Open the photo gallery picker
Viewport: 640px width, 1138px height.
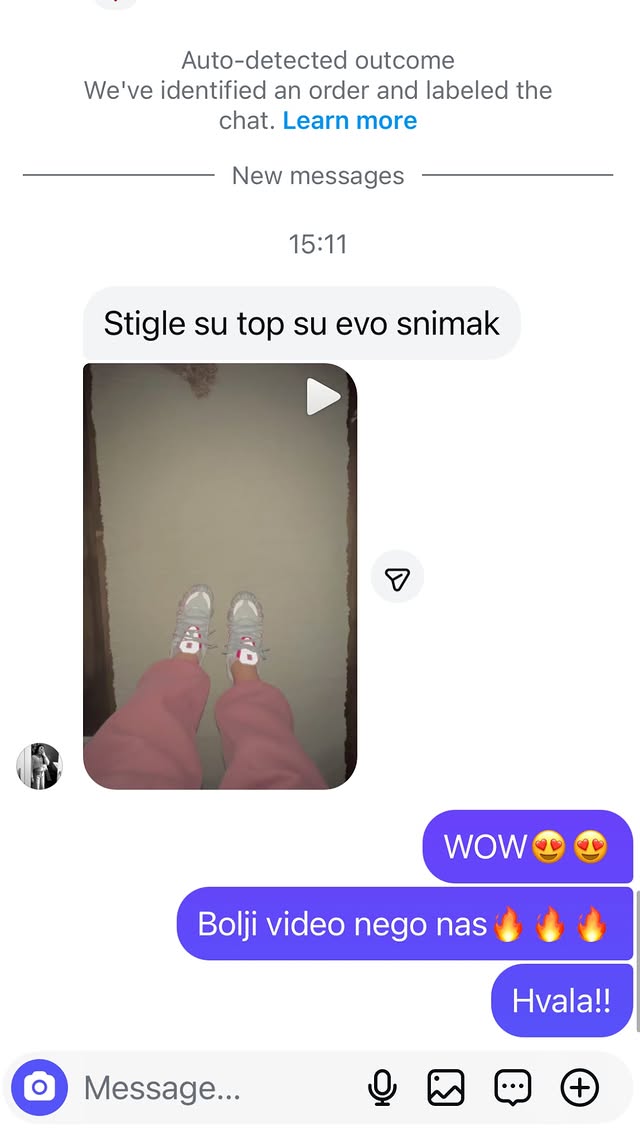pyautogui.click(x=446, y=1087)
